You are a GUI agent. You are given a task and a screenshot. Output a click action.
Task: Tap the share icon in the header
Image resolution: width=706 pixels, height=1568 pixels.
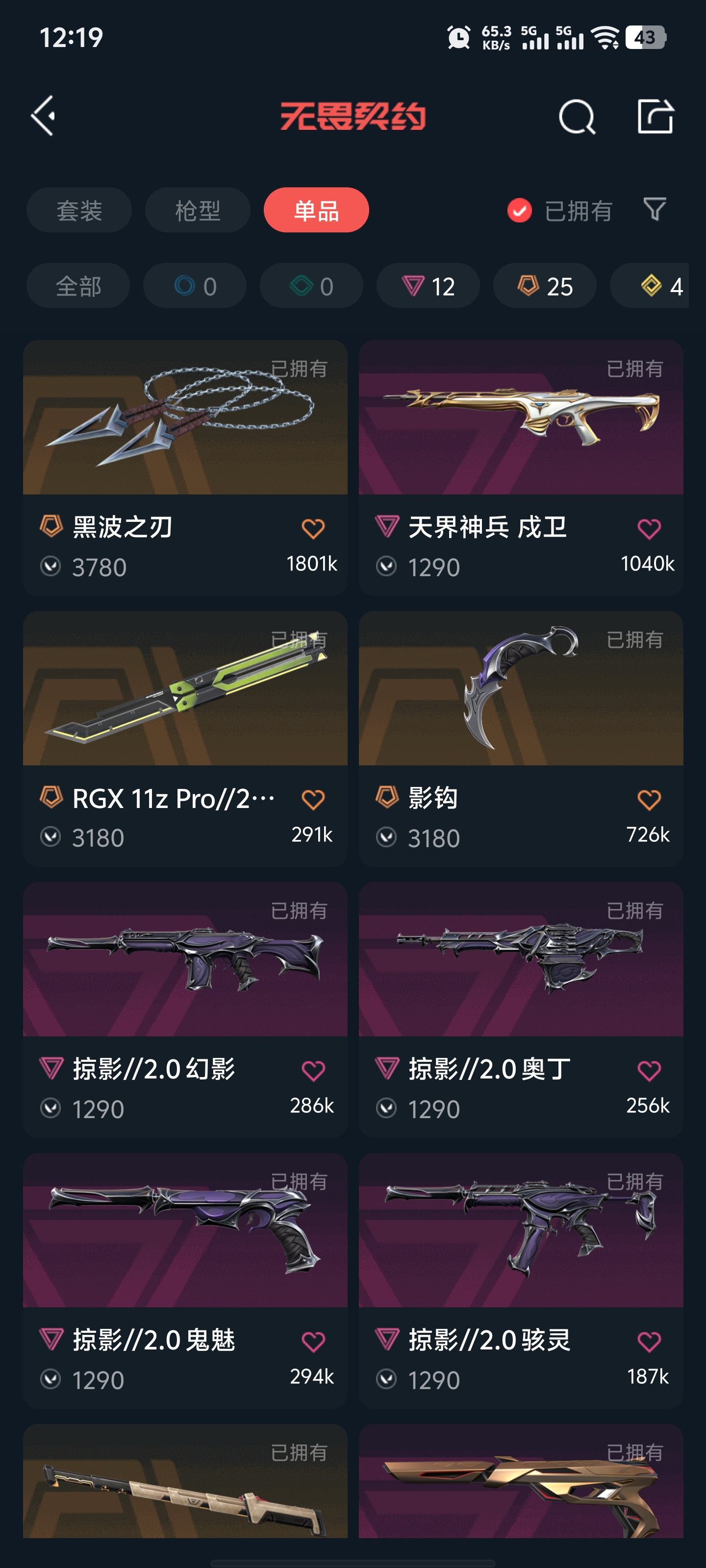(655, 116)
